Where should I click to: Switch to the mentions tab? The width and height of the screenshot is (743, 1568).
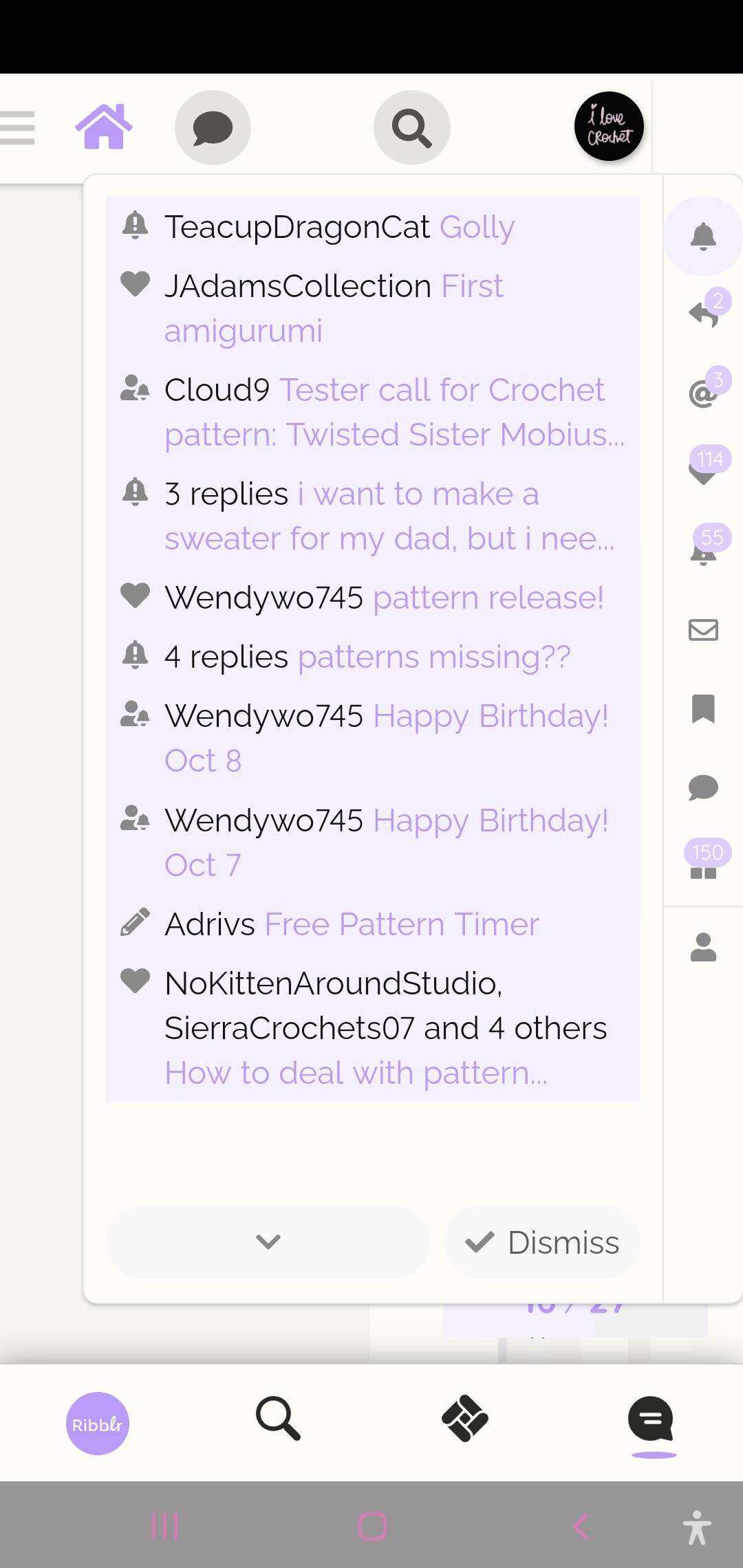click(x=703, y=393)
